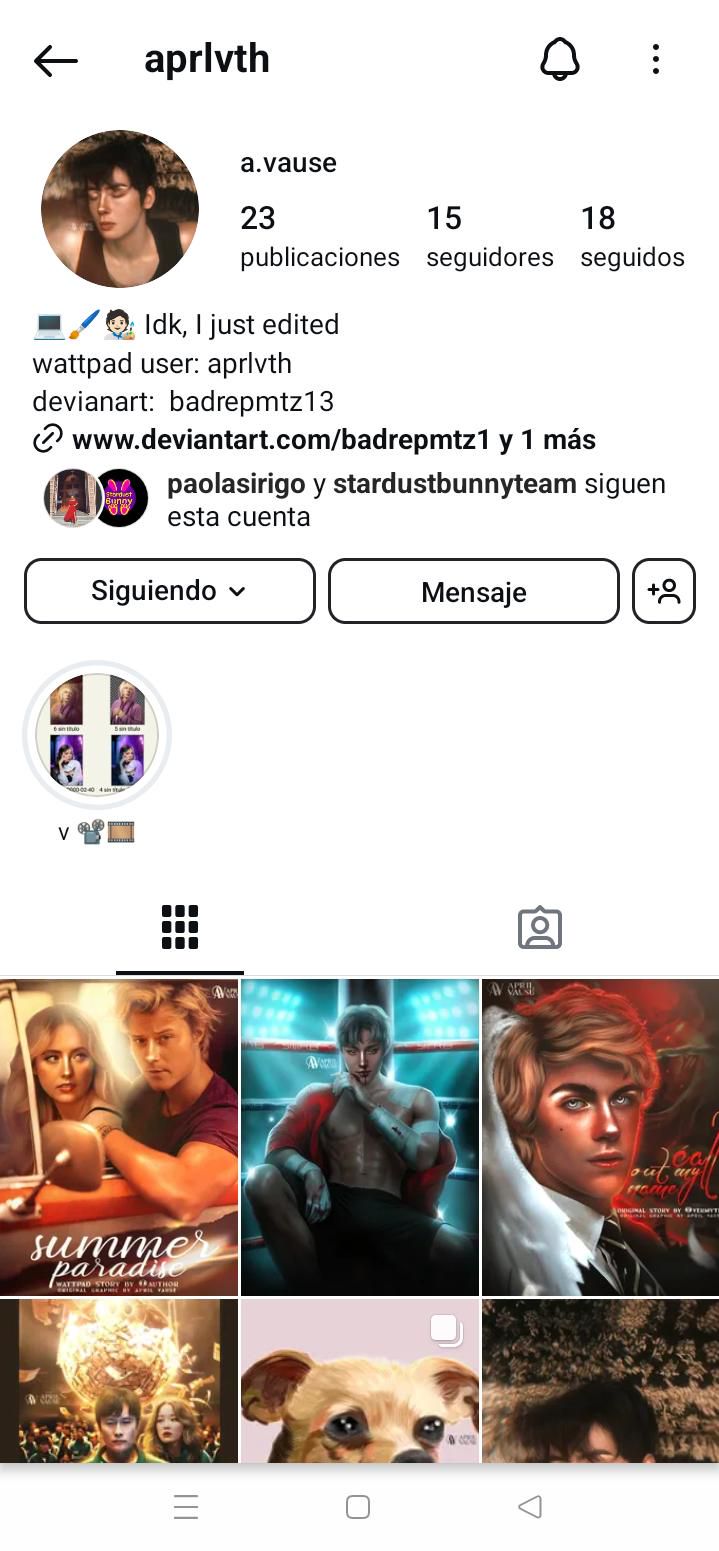Tap the system home button
Image resolution: width=719 pixels, height=1551 pixels.
point(358,1507)
